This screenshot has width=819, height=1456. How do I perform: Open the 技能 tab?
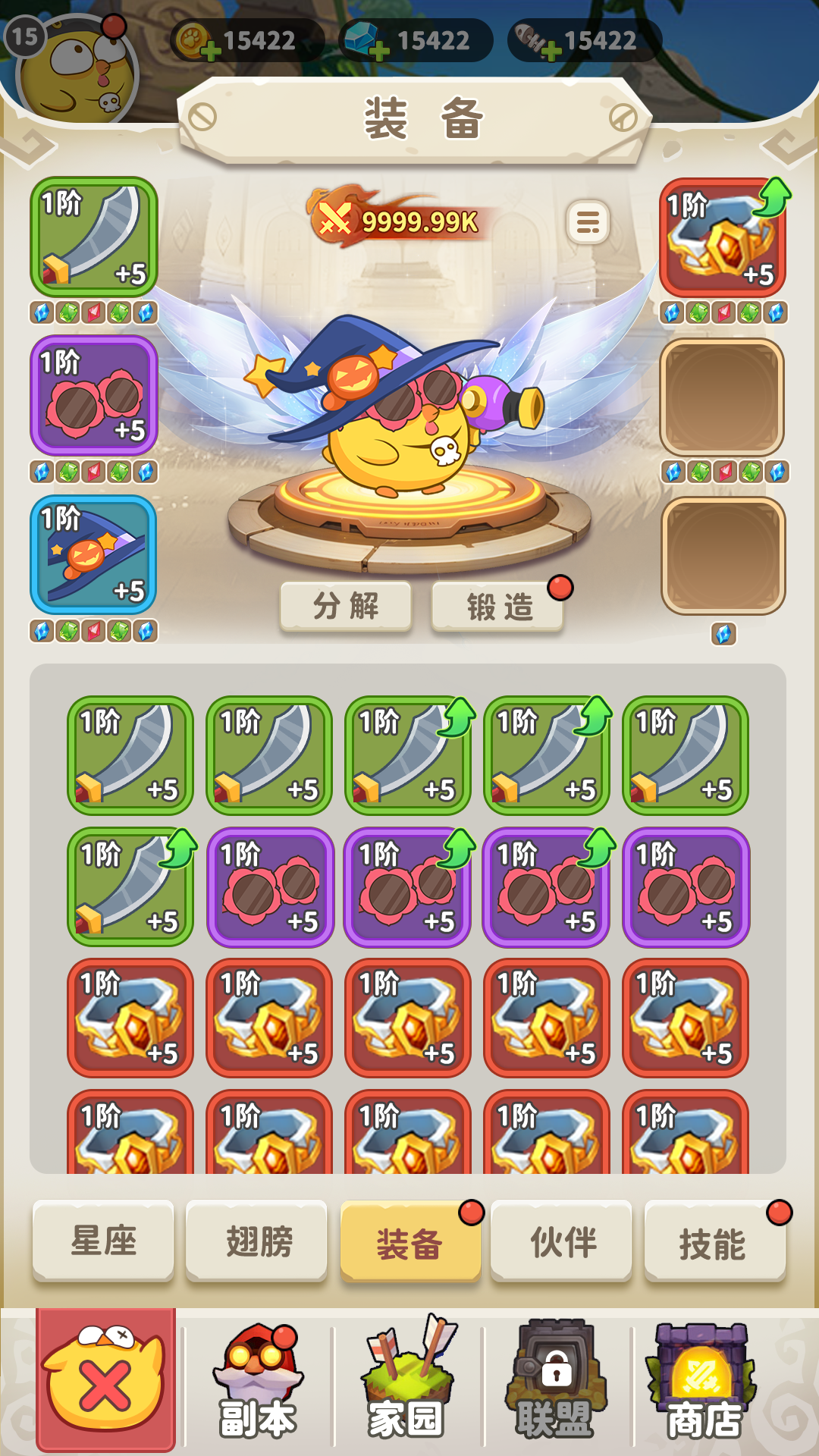click(714, 1242)
